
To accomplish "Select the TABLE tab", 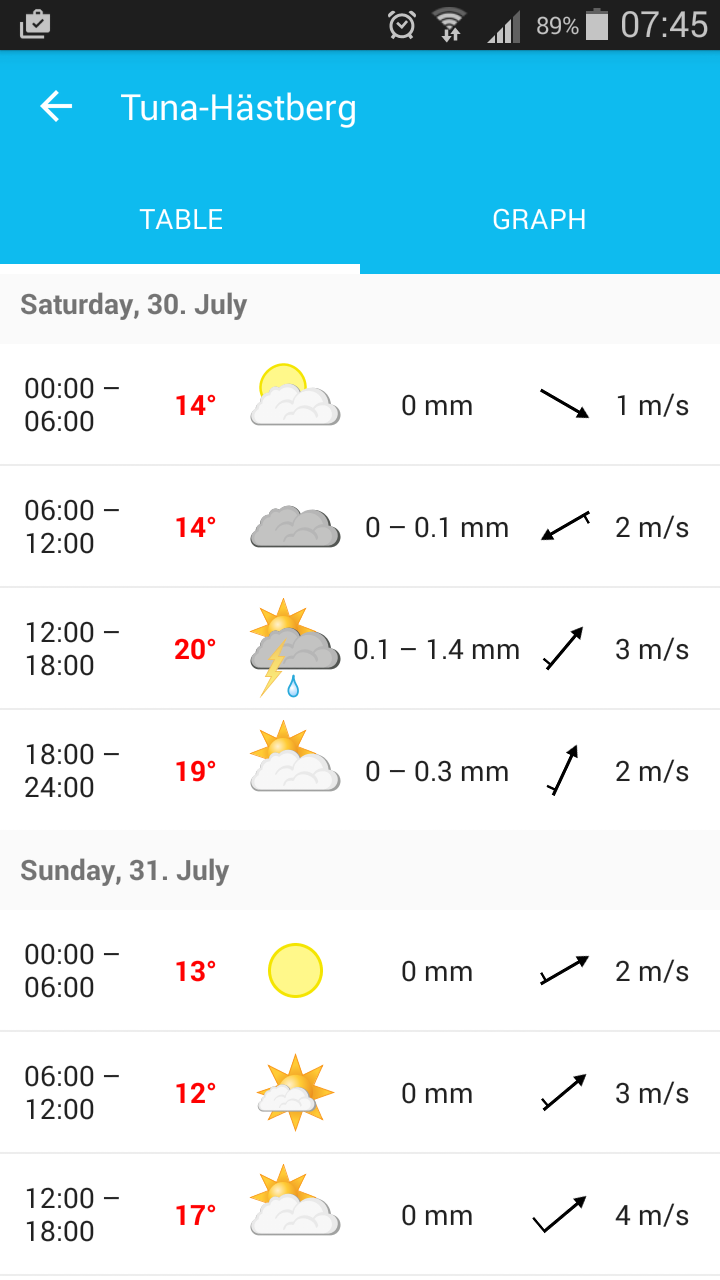I will pos(181,220).
